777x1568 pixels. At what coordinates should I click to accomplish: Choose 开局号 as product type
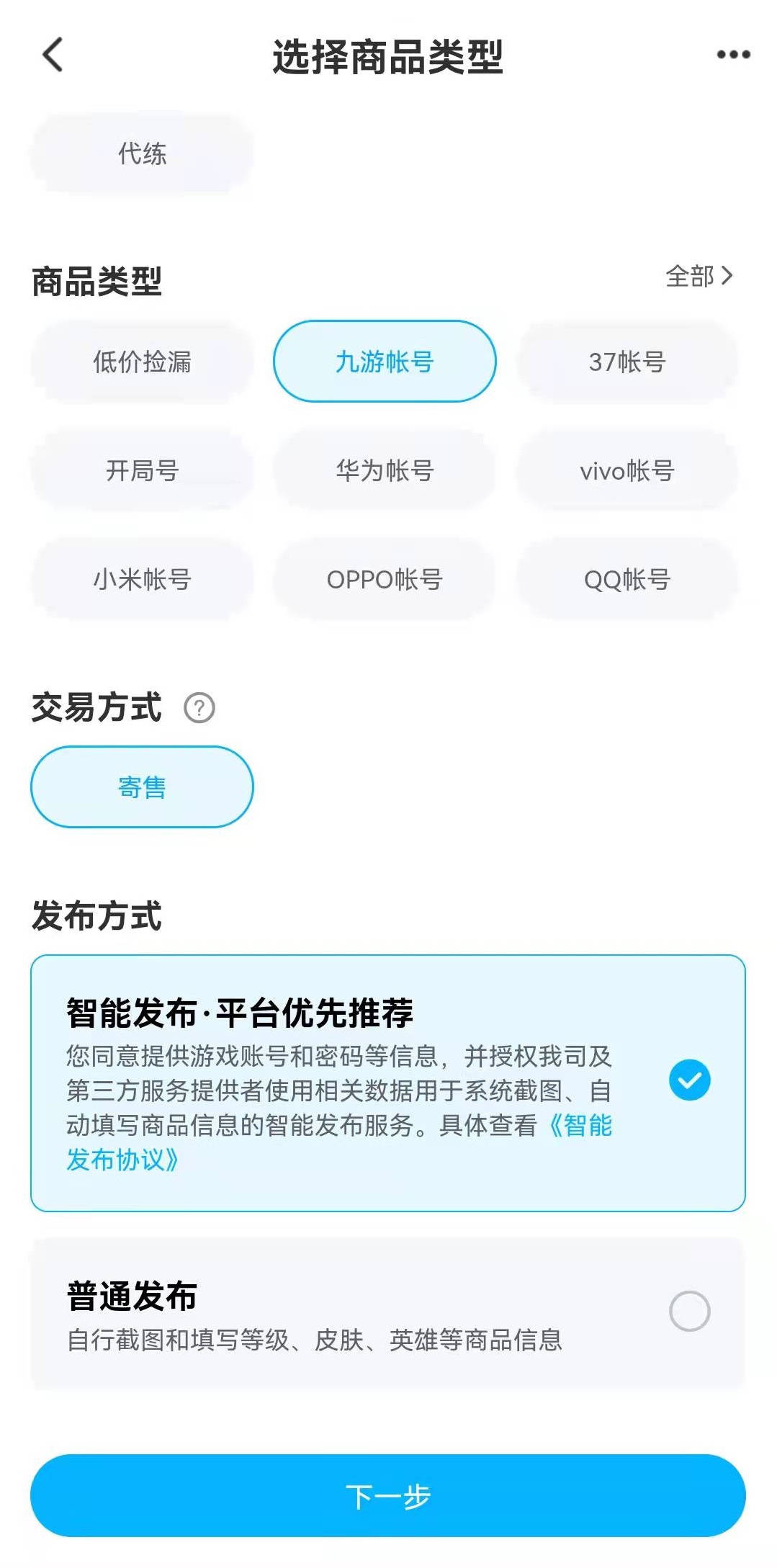(x=142, y=470)
